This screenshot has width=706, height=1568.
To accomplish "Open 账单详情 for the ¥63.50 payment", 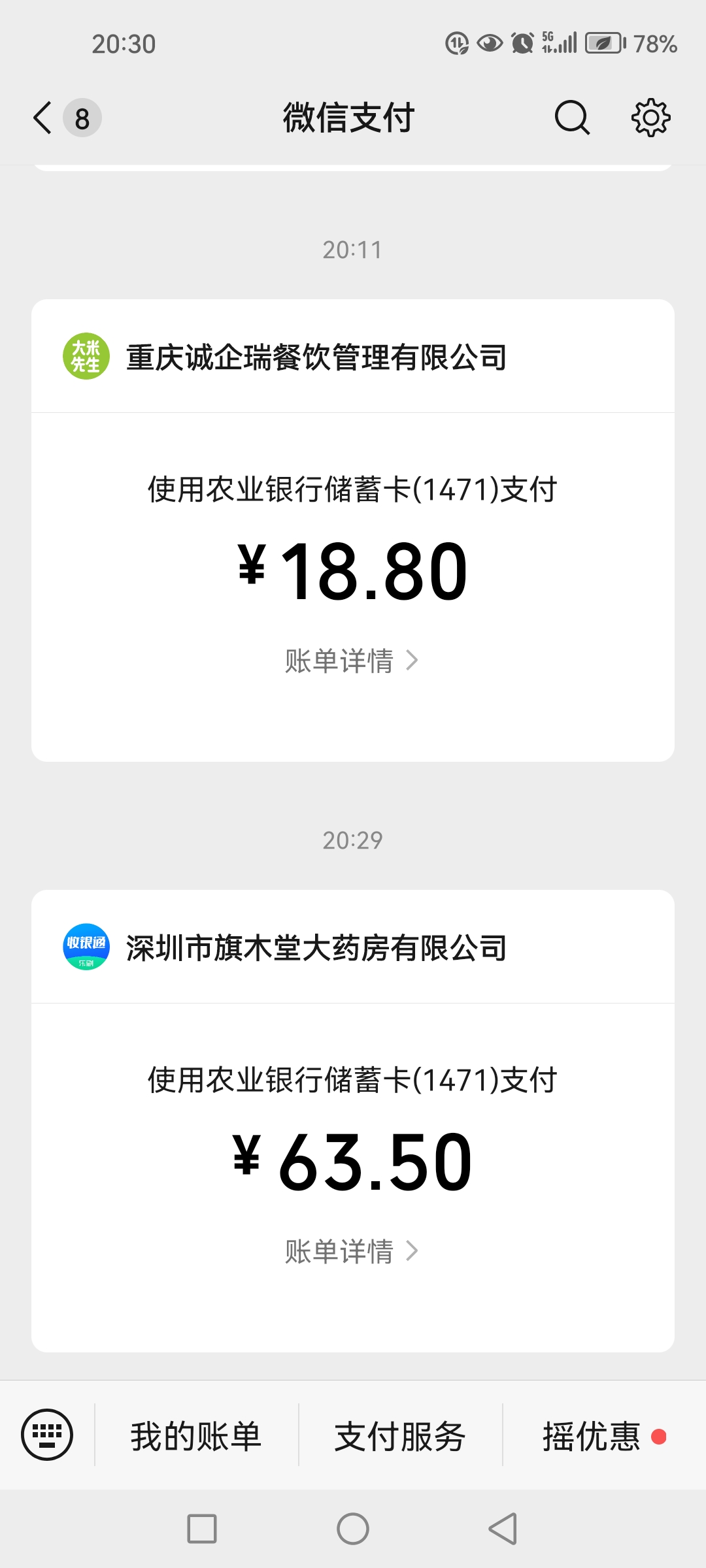I will point(352,1251).
